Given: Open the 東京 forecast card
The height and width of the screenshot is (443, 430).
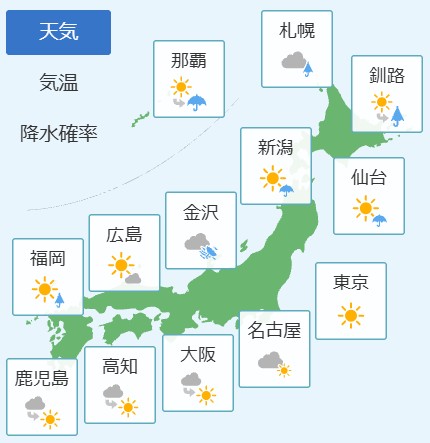Looking at the screenshot, I should click(351, 301).
